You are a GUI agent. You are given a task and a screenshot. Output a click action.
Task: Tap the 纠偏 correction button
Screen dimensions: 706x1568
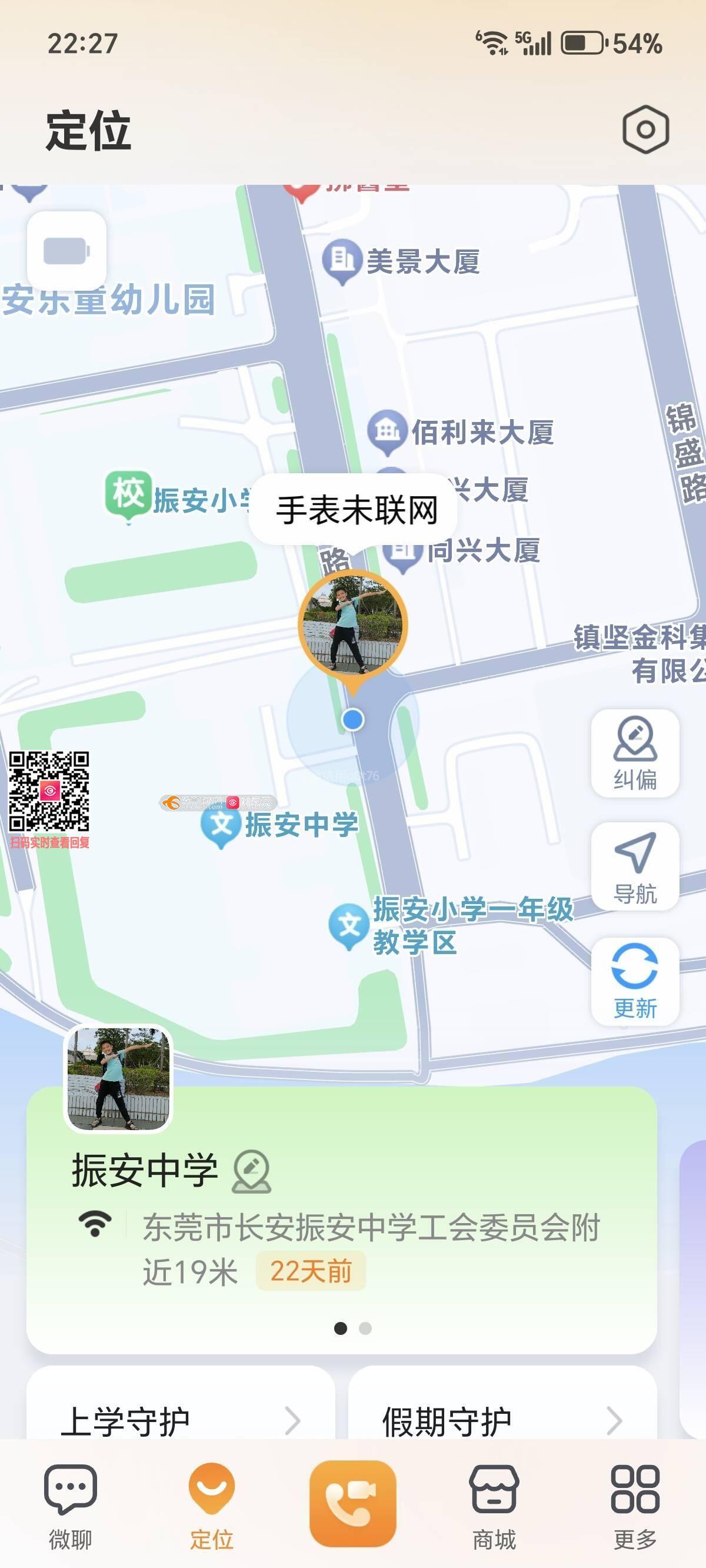(x=635, y=753)
